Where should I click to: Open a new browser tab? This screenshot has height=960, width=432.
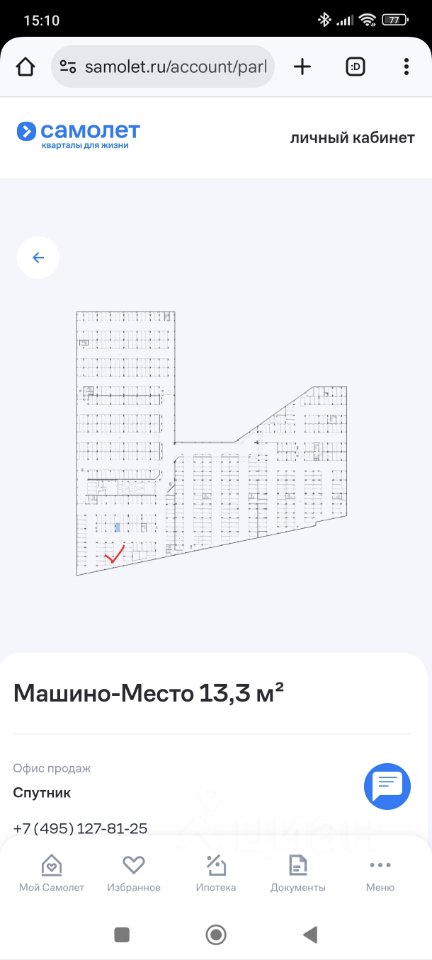302,67
